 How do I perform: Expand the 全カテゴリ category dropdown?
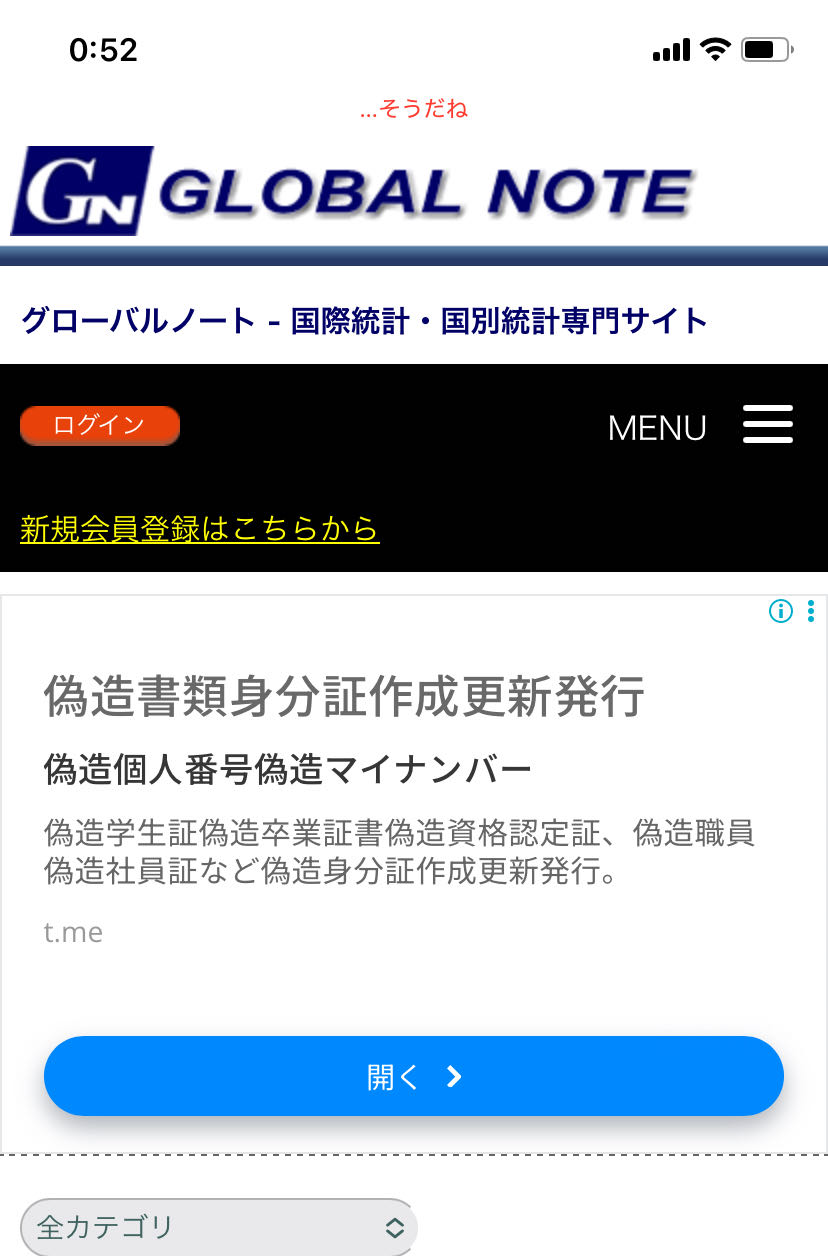(x=218, y=1227)
